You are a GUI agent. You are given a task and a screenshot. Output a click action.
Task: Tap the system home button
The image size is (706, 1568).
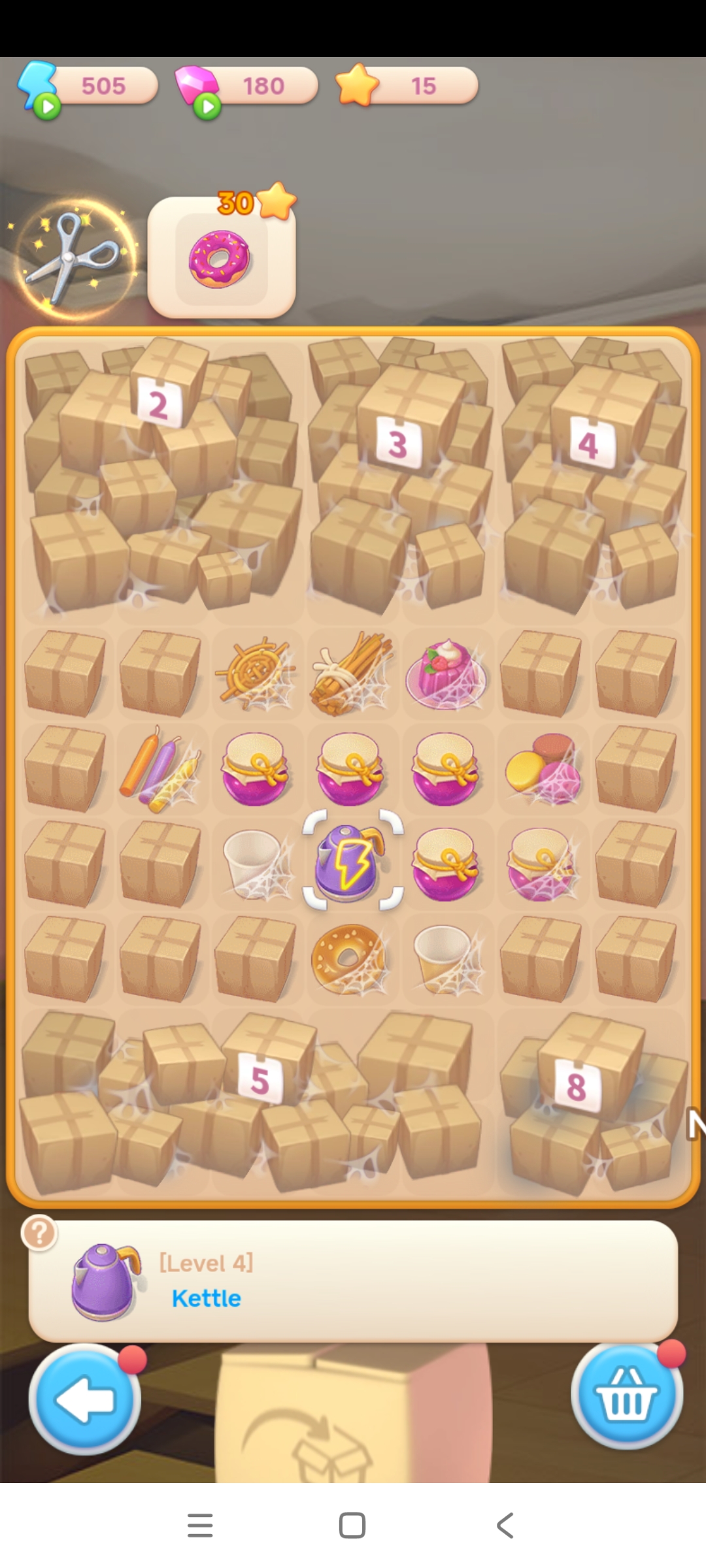(352, 1526)
